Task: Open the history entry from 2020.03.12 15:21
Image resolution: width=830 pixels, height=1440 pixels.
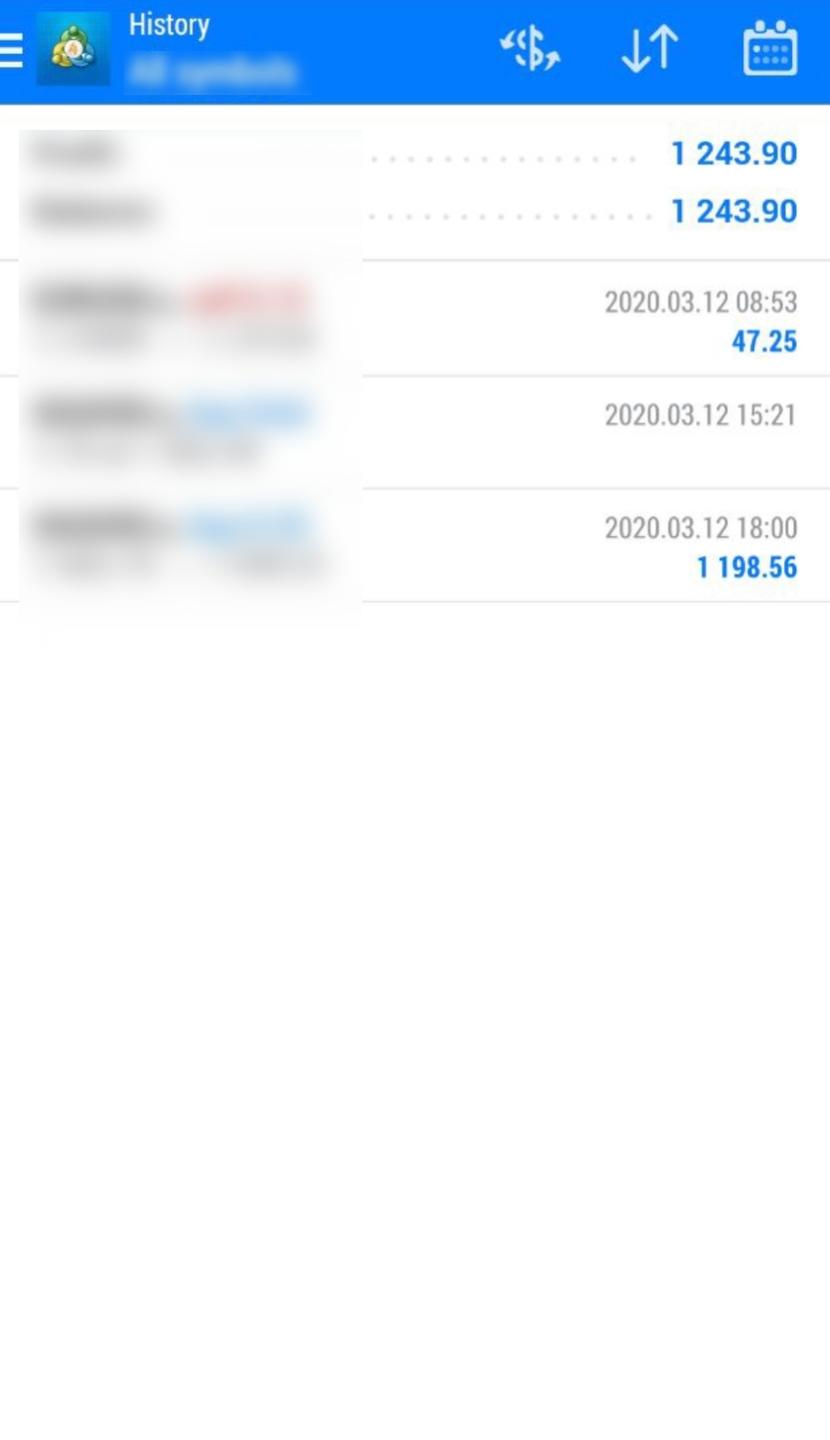Action: (415, 432)
